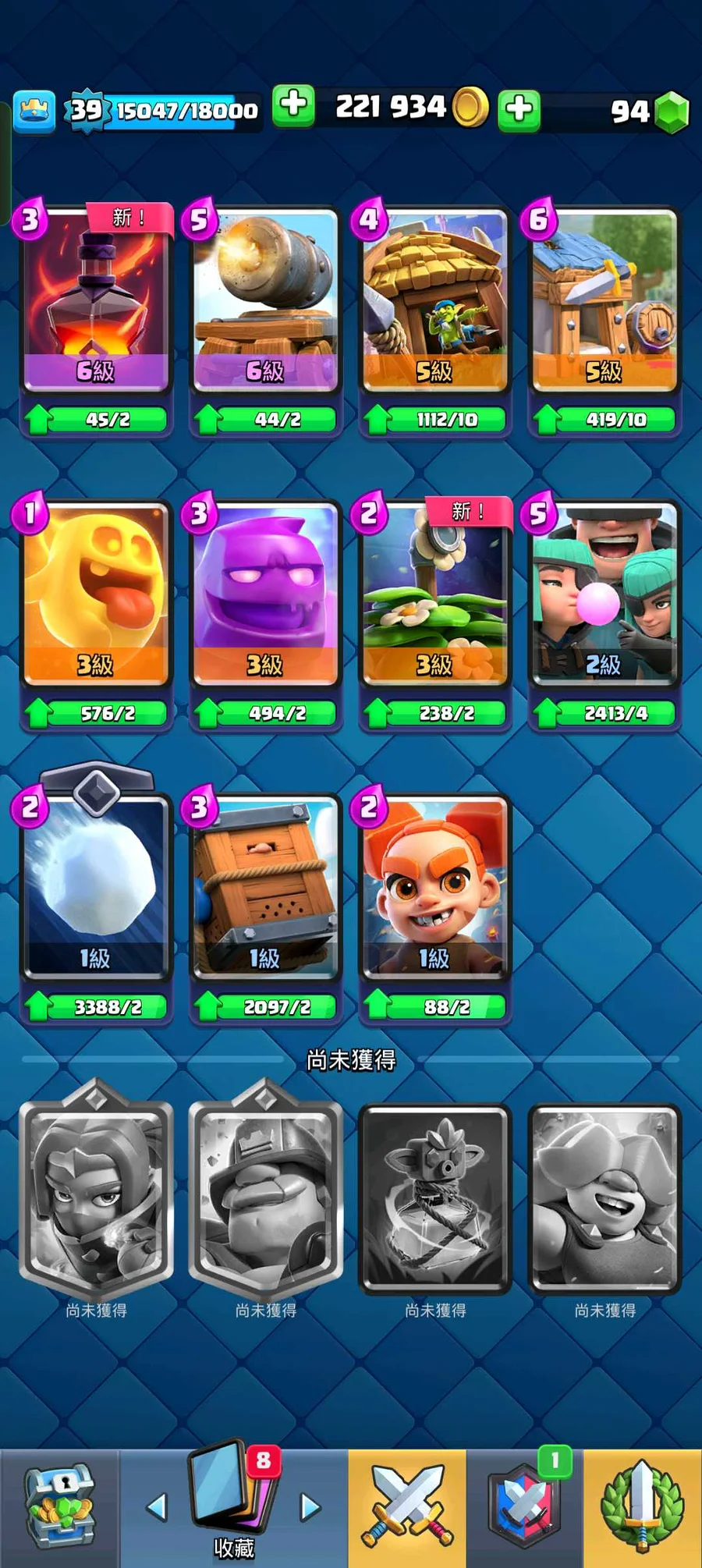Select the barbarian hut card with 419/10
702x1568 pixels.
604,300
